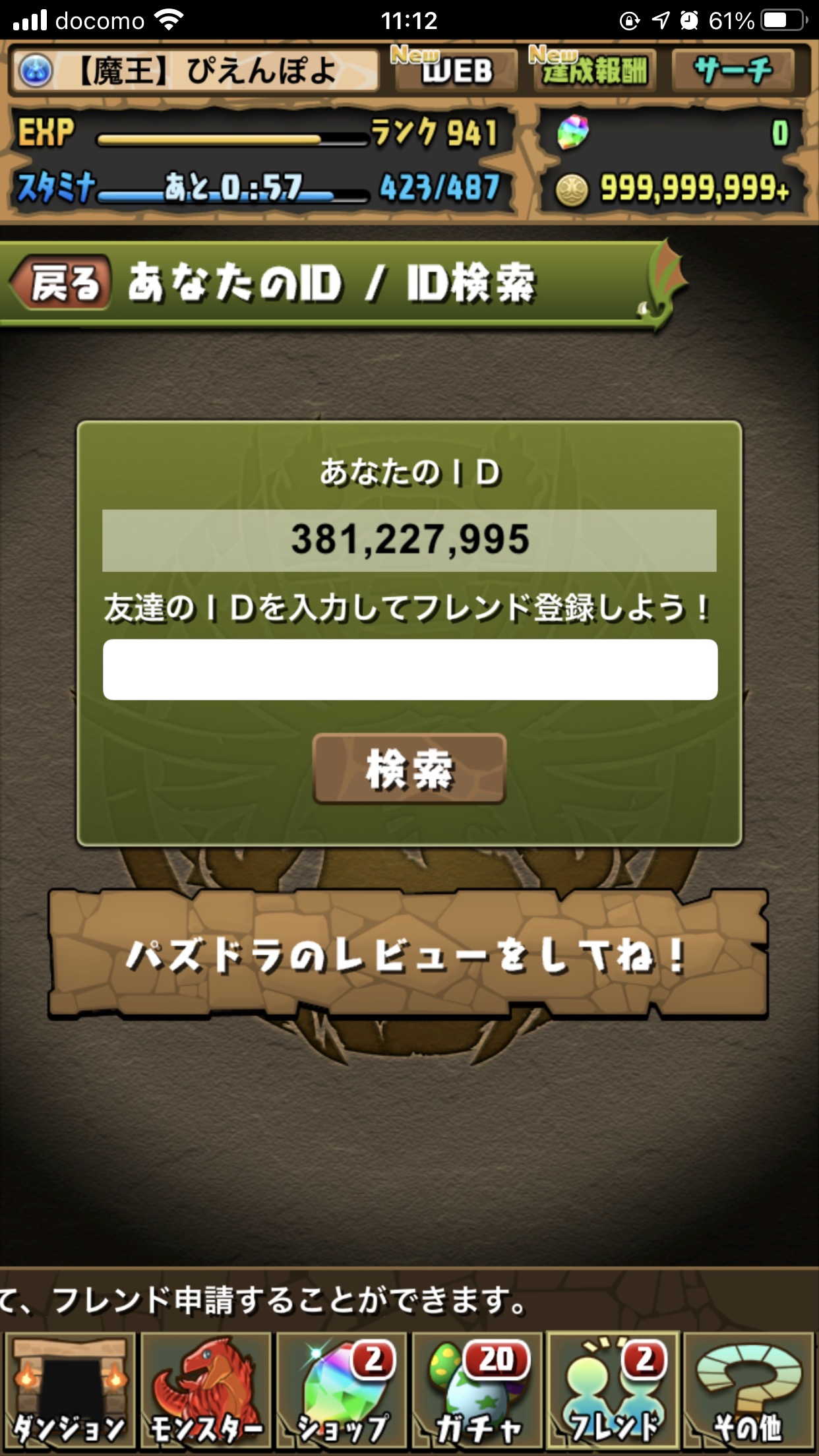Focus the friend ID input field
819x1456 pixels.
(409, 669)
